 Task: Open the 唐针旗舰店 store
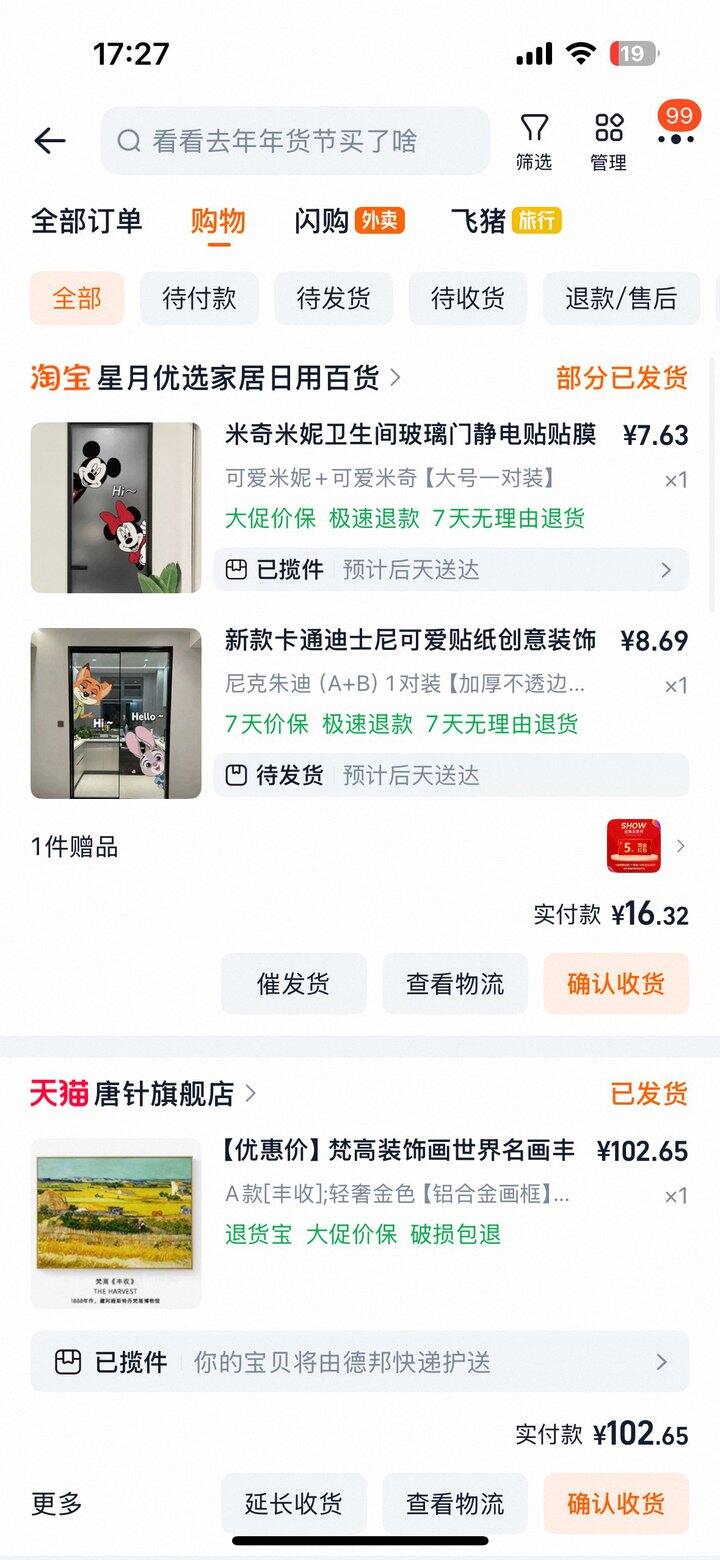[163, 1094]
